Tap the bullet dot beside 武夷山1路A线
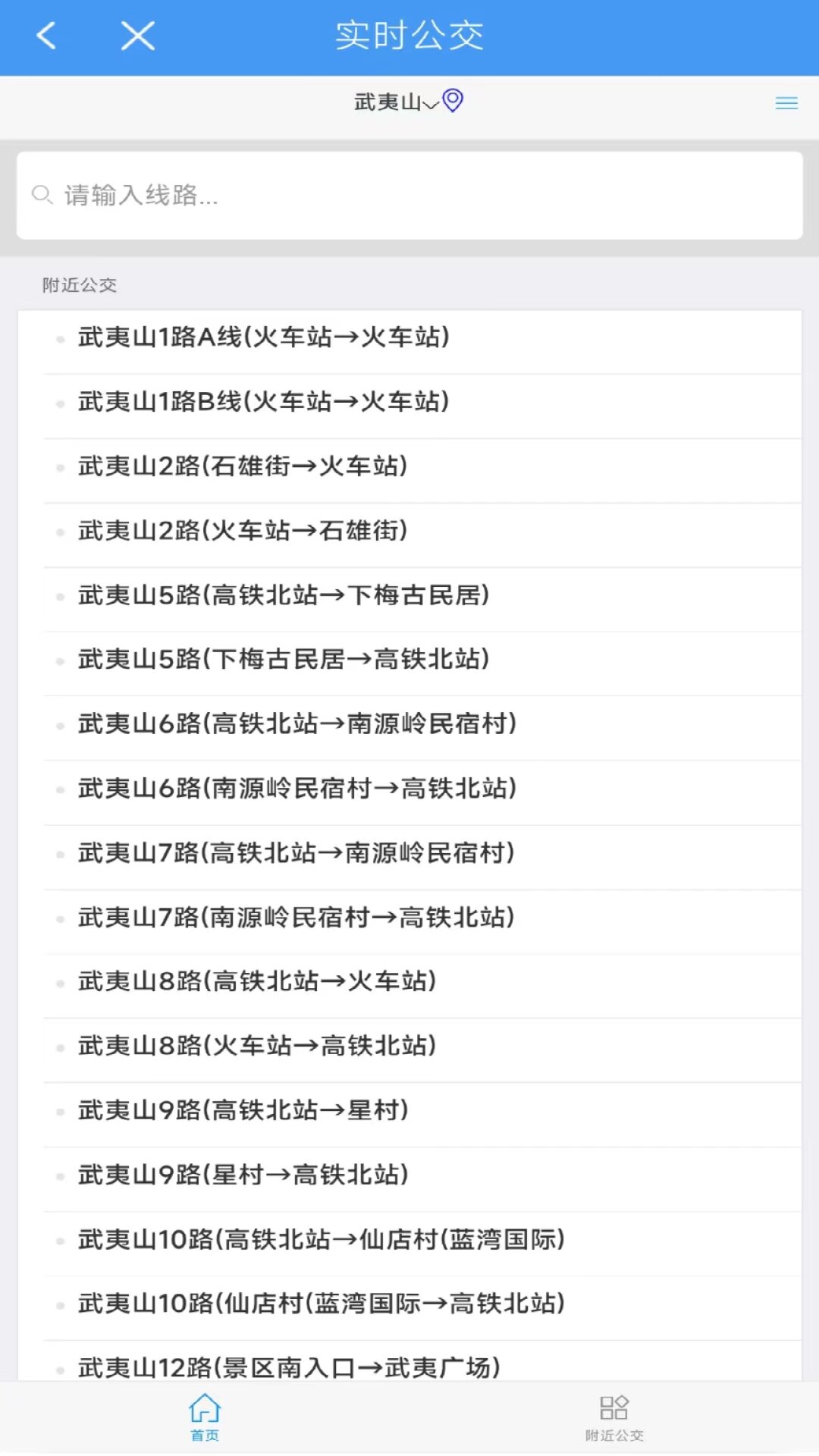 coord(60,340)
